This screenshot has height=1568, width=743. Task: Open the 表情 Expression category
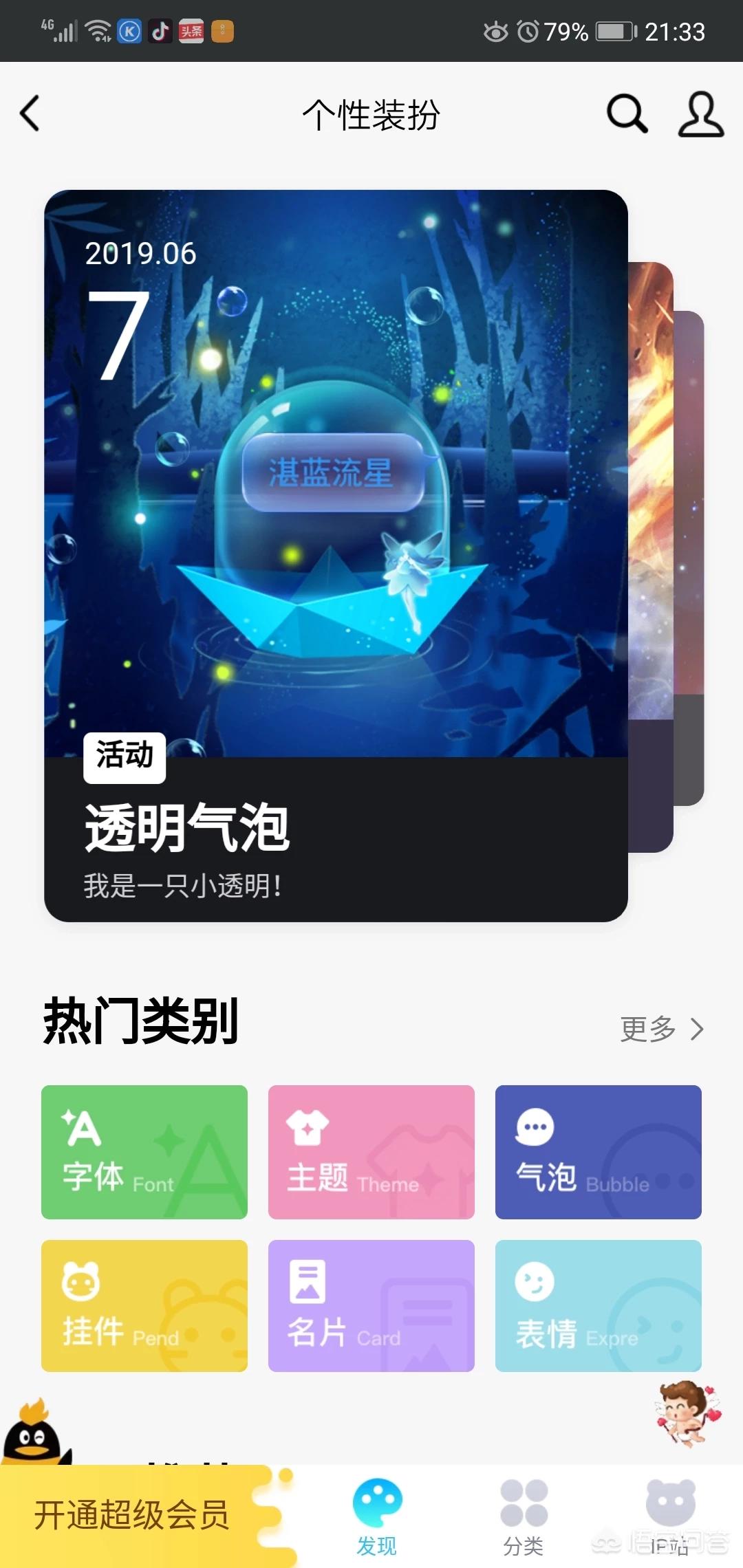[599, 1306]
